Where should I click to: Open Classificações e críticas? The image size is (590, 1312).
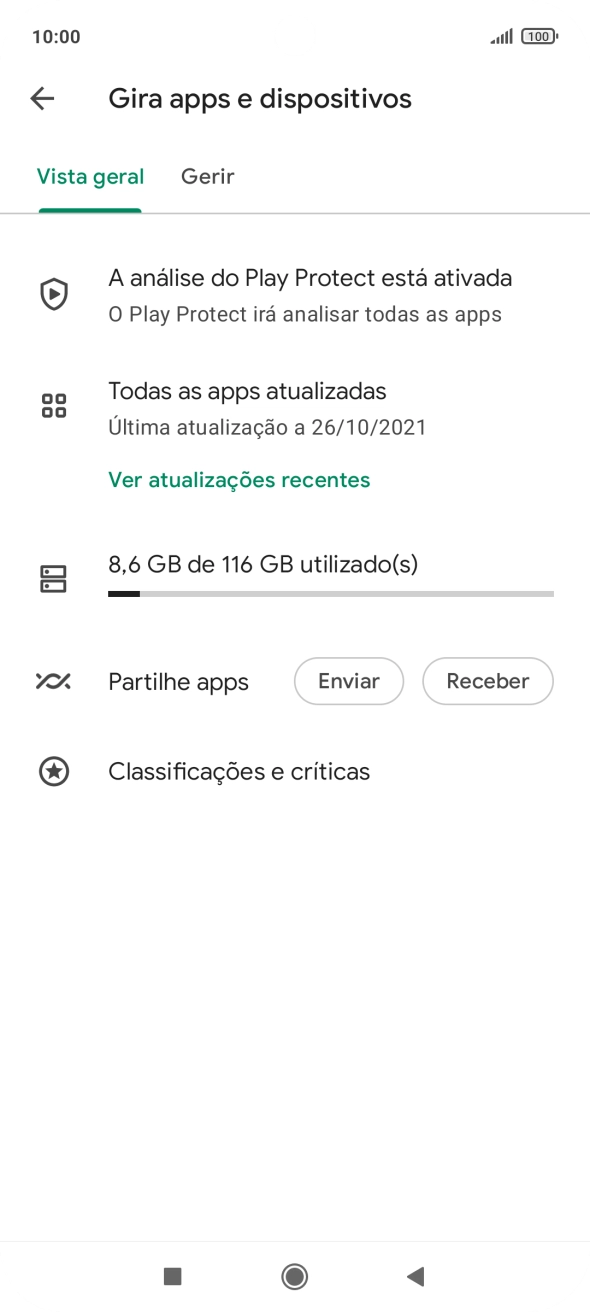[295, 772]
